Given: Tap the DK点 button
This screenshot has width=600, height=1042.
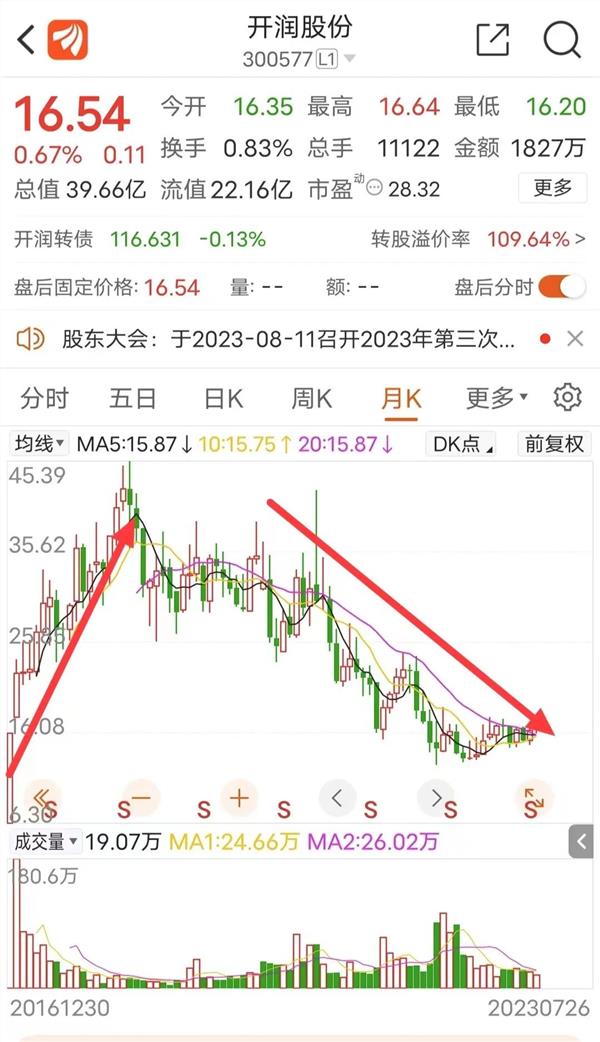Looking at the screenshot, I should (x=461, y=443).
